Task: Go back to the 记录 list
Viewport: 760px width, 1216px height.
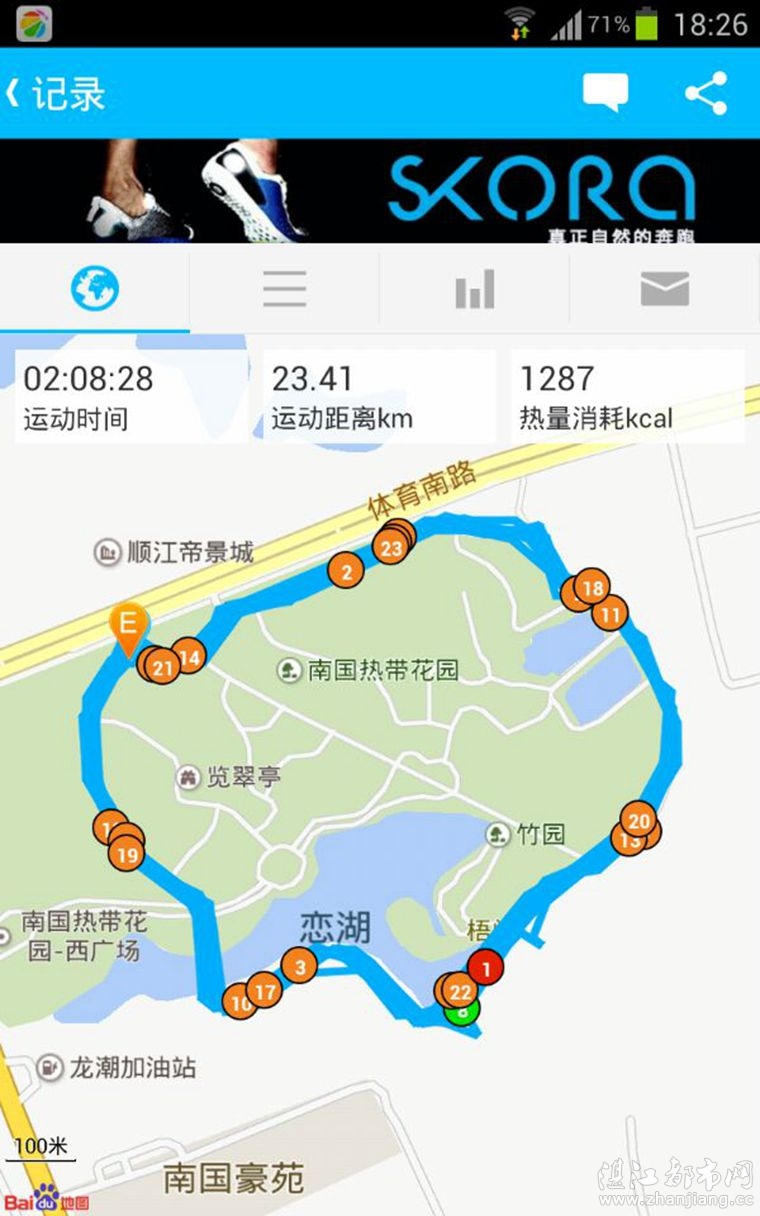Action: tap(55, 94)
